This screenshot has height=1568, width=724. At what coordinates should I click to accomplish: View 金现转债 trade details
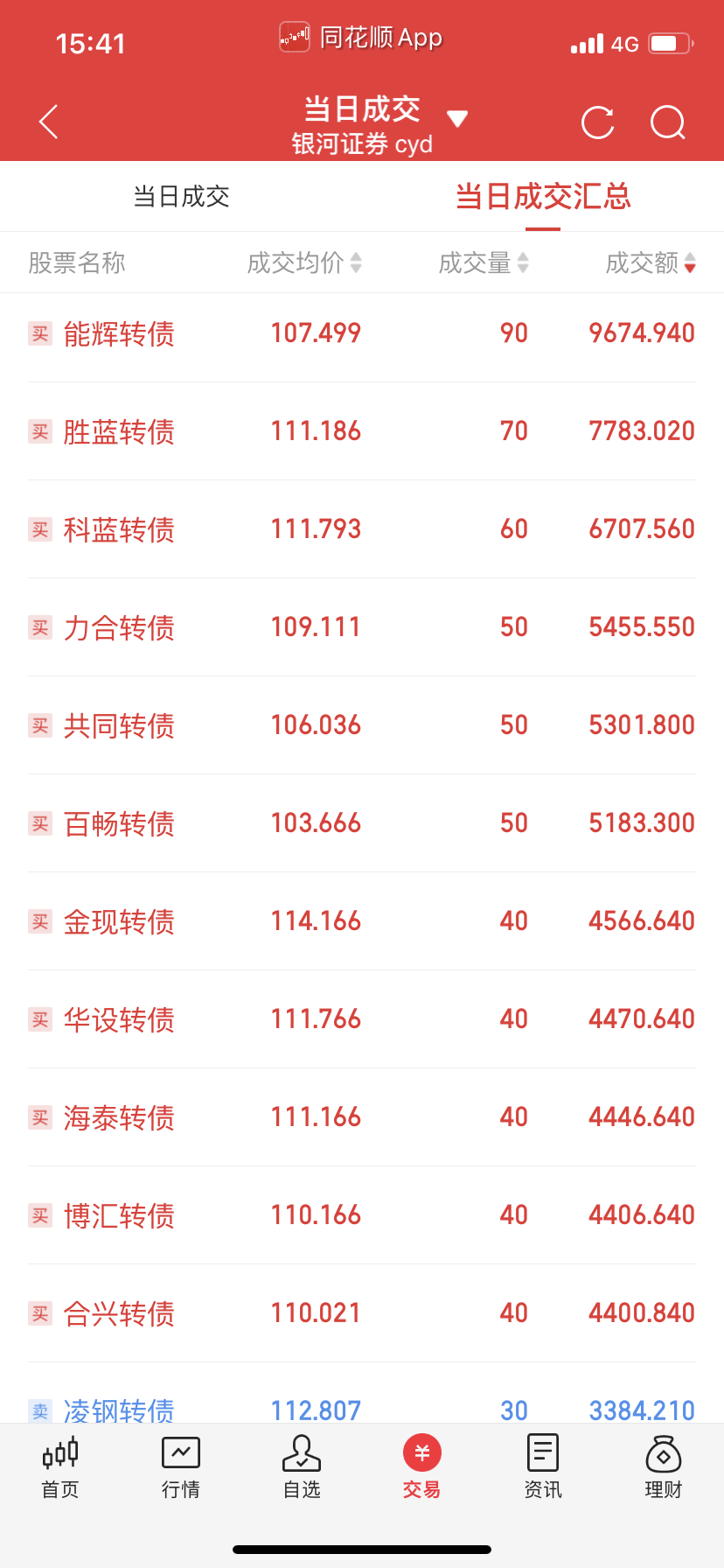click(x=361, y=921)
